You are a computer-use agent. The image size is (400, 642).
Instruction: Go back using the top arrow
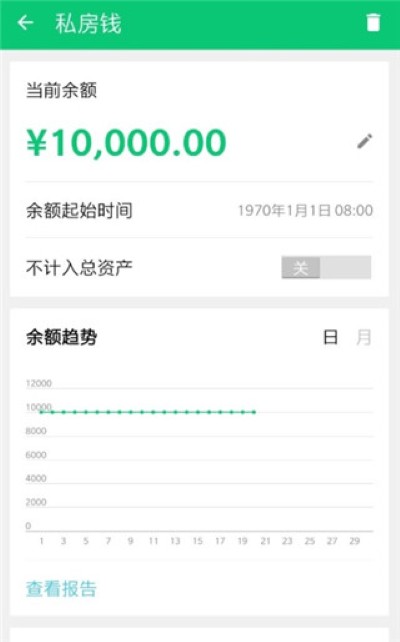[25, 23]
